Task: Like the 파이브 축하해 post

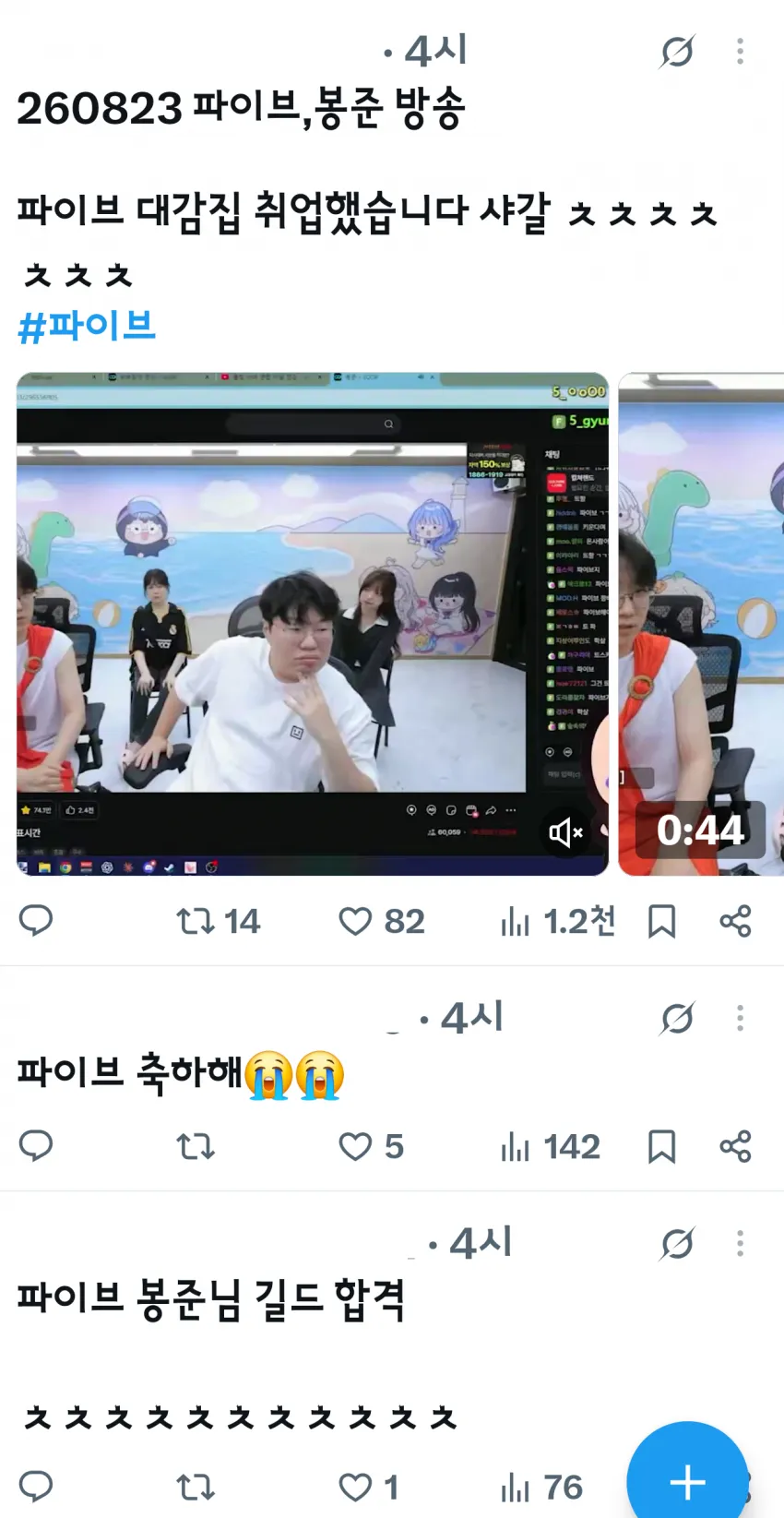Action: pyautogui.click(x=371, y=1146)
